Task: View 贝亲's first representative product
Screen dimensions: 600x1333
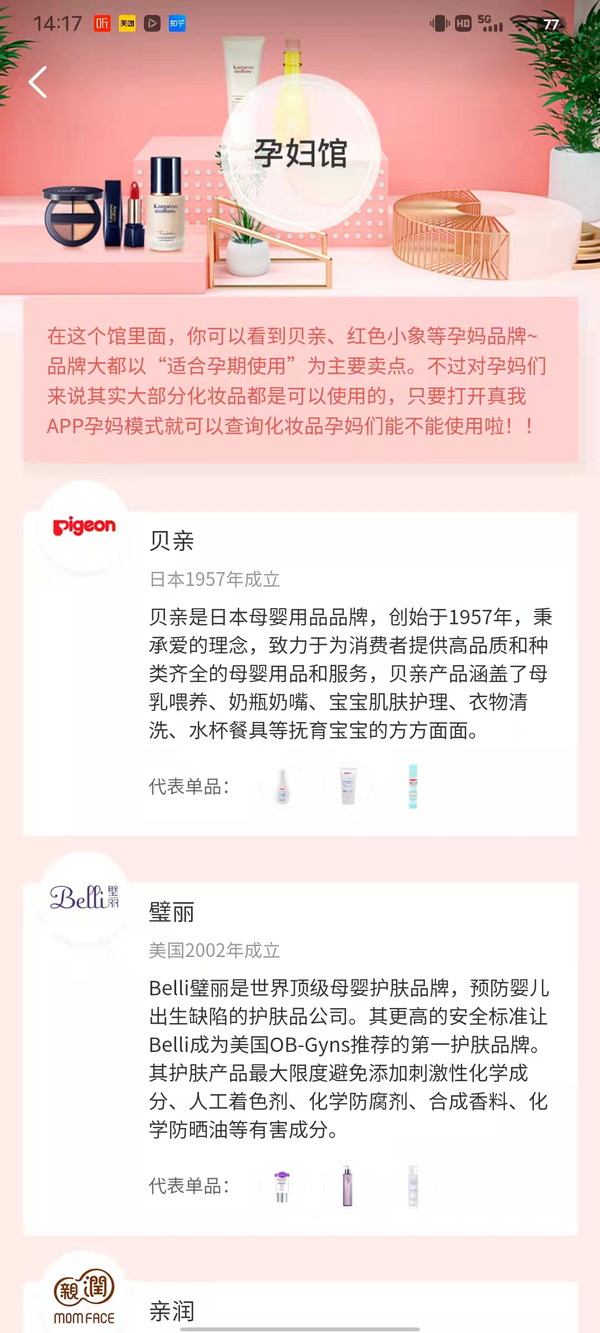Action: [283, 786]
